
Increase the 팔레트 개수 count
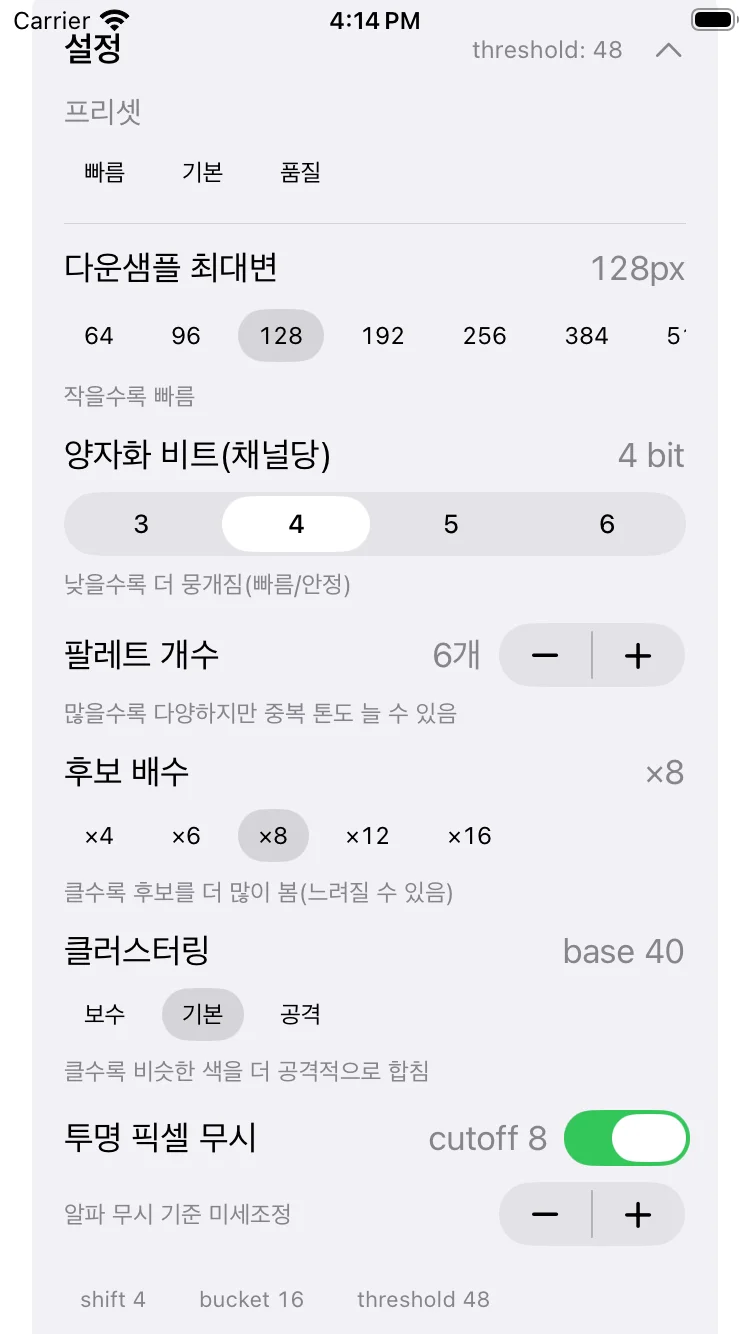638,656
